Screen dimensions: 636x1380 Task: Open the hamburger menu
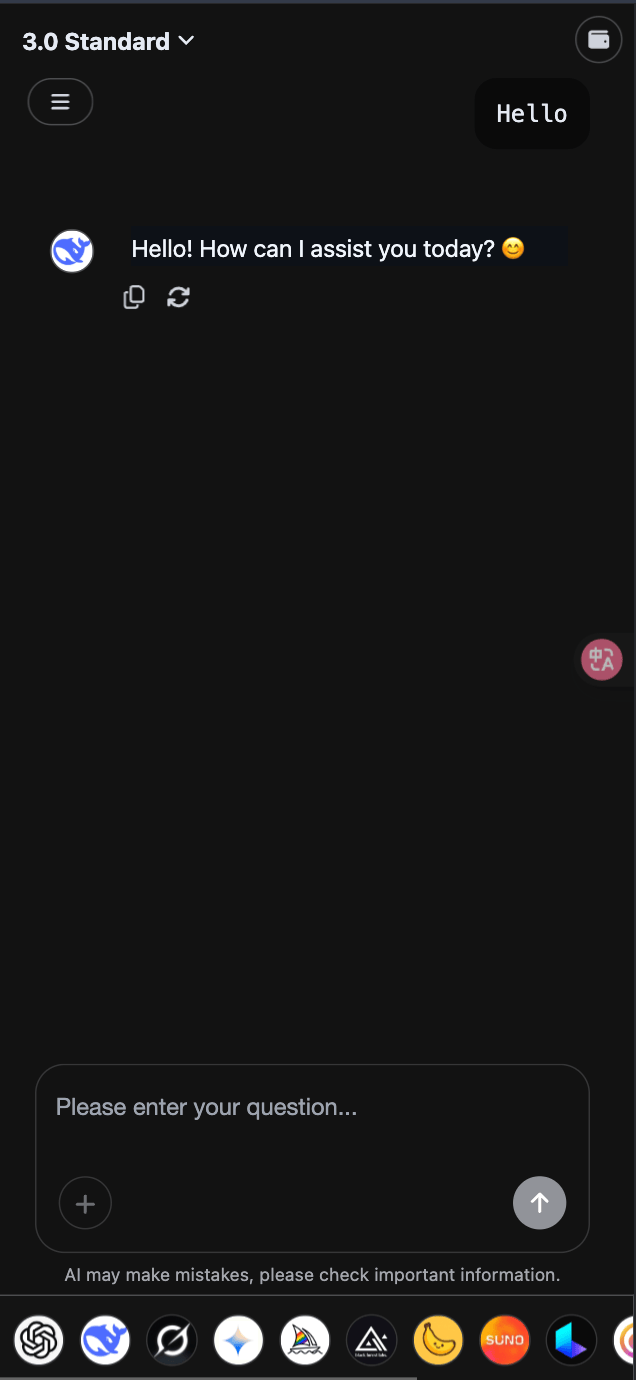pyautogui.click(x=60, y=102)
